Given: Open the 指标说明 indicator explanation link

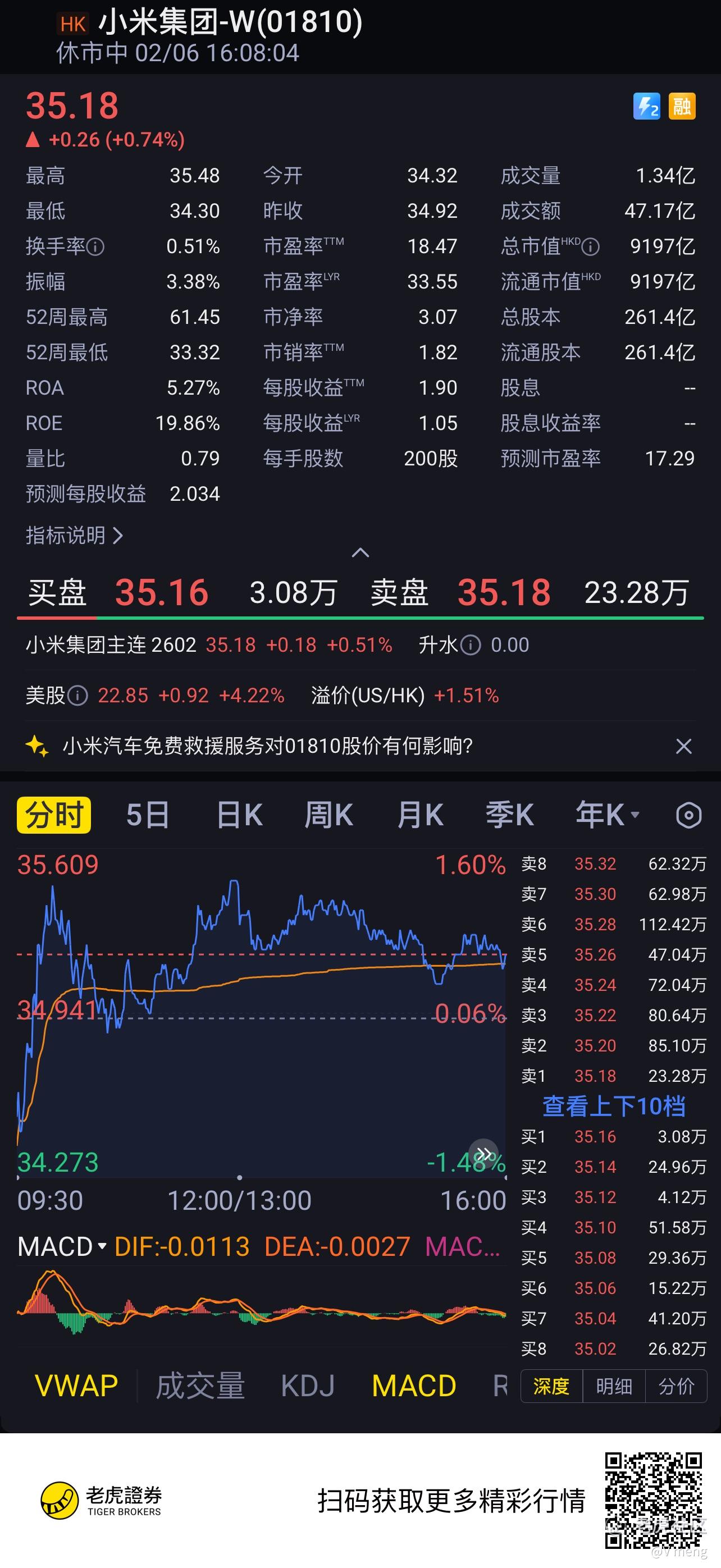Looking at the screenshot, I should (x=74, y=536).
